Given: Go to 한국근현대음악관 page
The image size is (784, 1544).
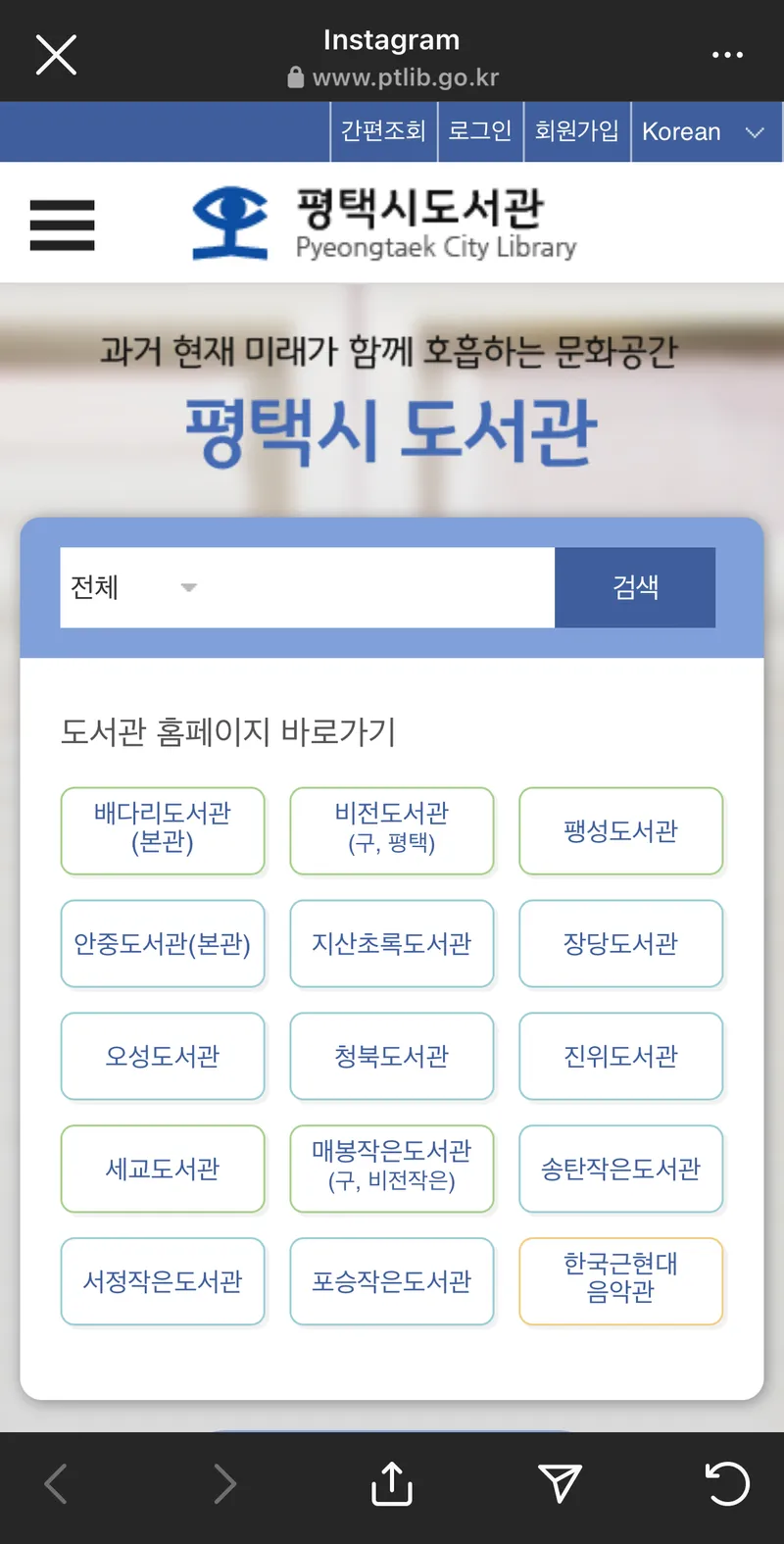Looking at the screenshot, I should (620, 1280).
